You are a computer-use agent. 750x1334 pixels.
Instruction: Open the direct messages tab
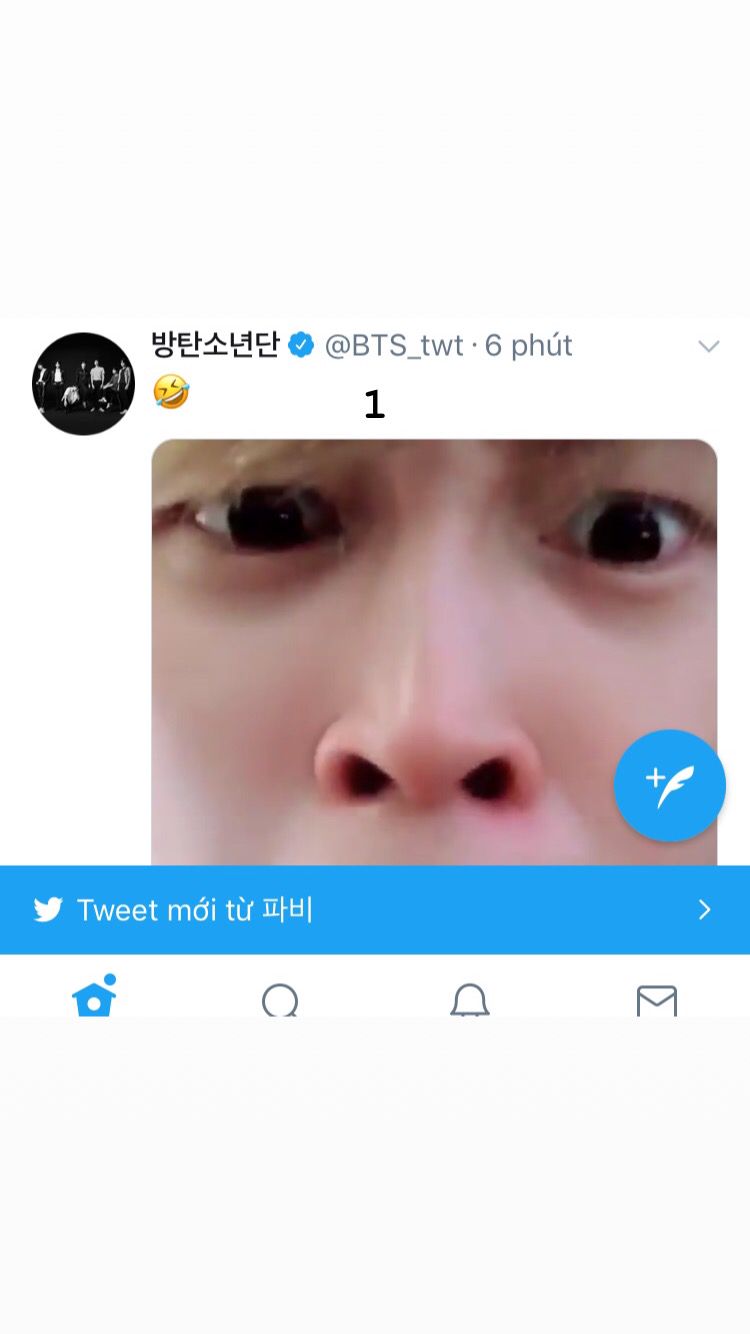(656, 999)
